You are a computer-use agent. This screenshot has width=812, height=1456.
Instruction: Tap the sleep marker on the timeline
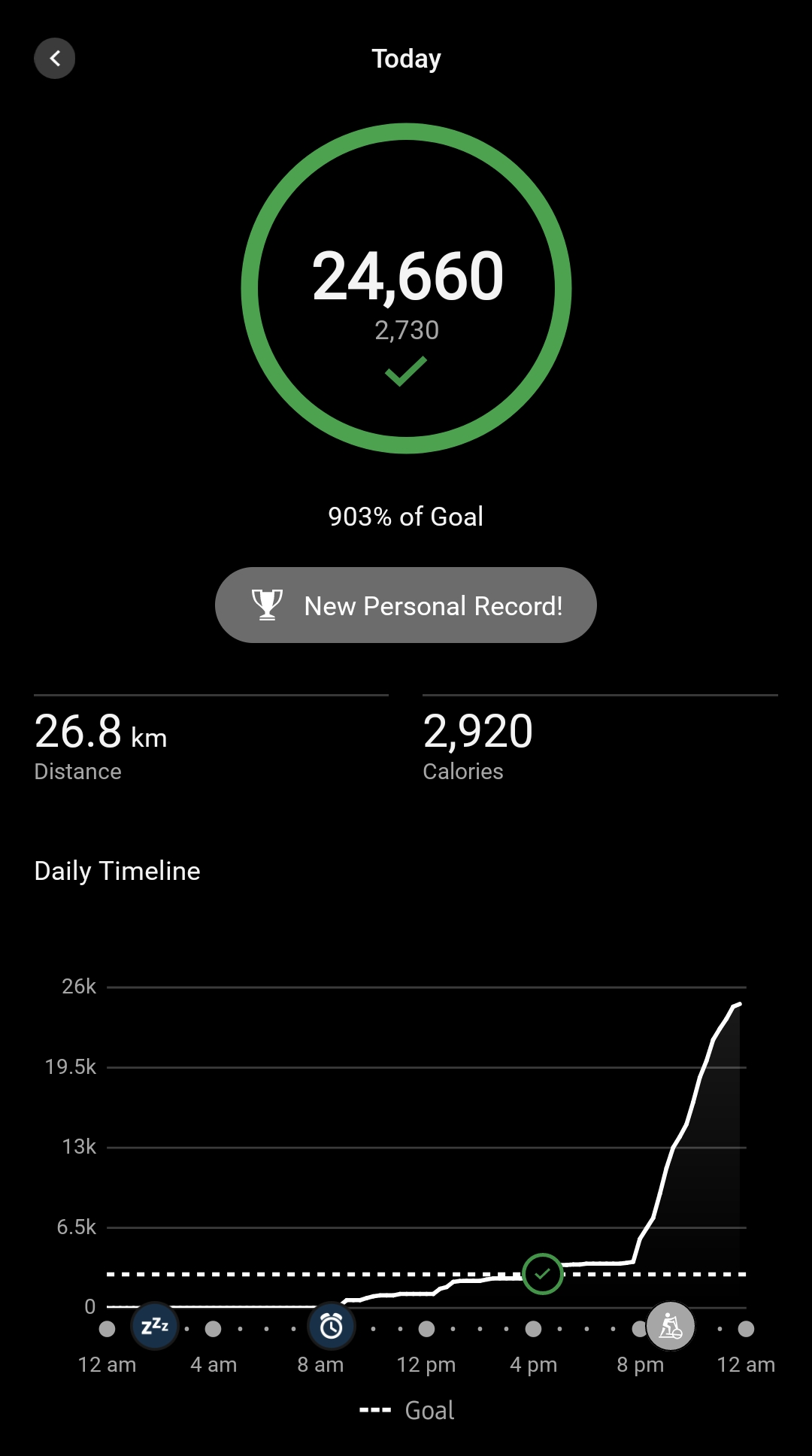pyautogui.click(x=155, y=1326)
